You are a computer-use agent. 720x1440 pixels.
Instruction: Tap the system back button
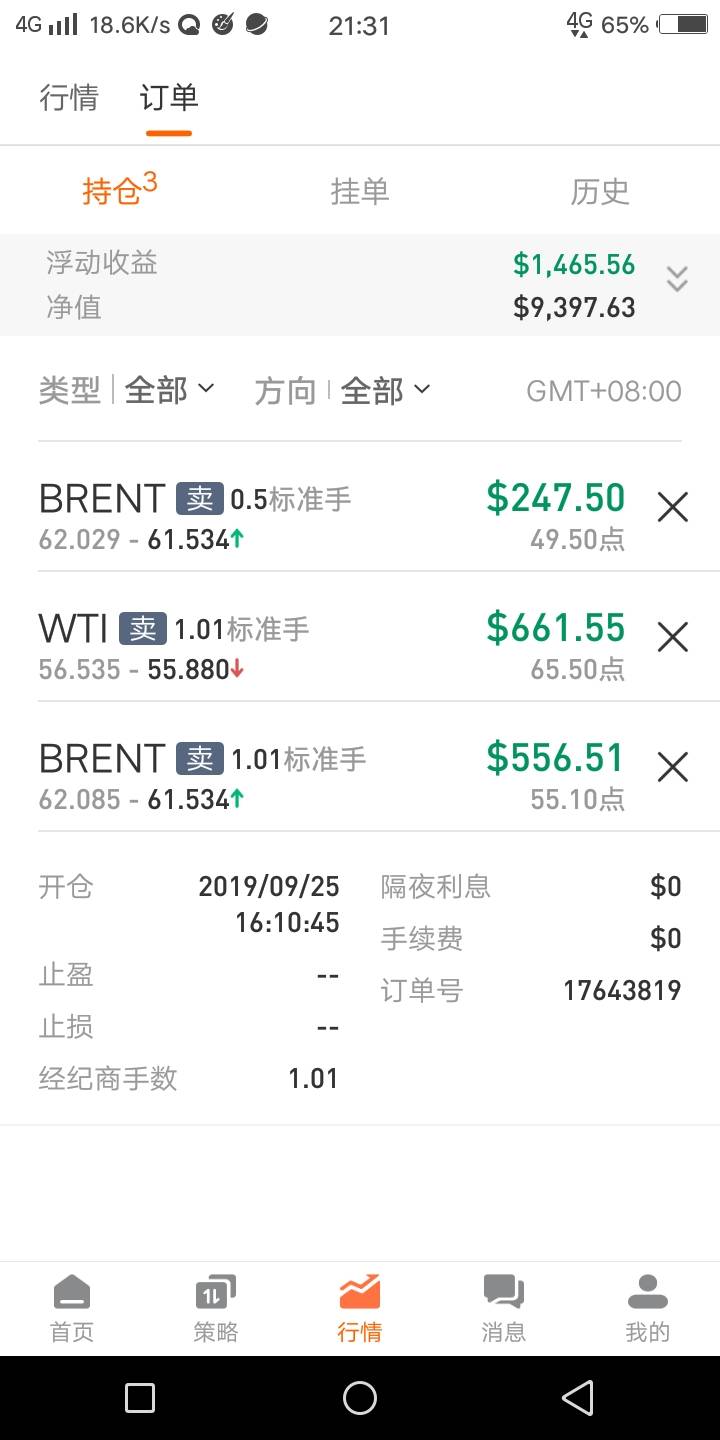point(578,1398)
